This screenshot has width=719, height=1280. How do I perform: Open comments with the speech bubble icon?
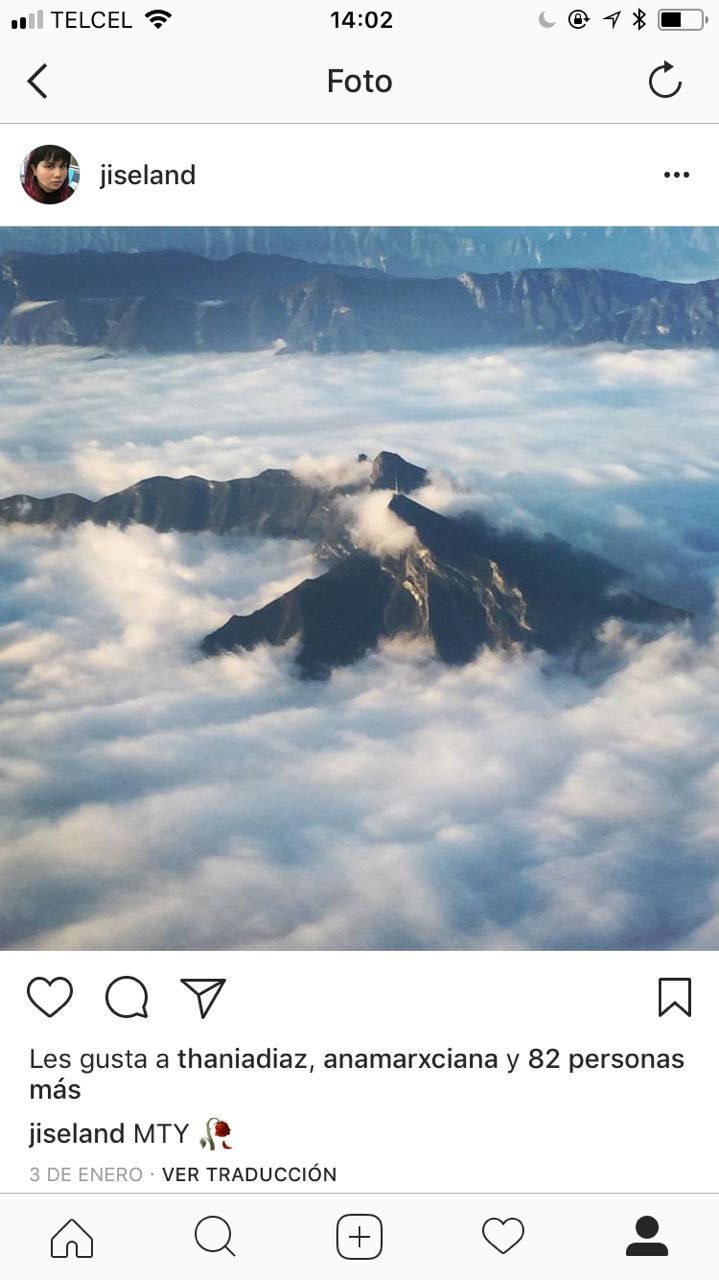[127, 997]
